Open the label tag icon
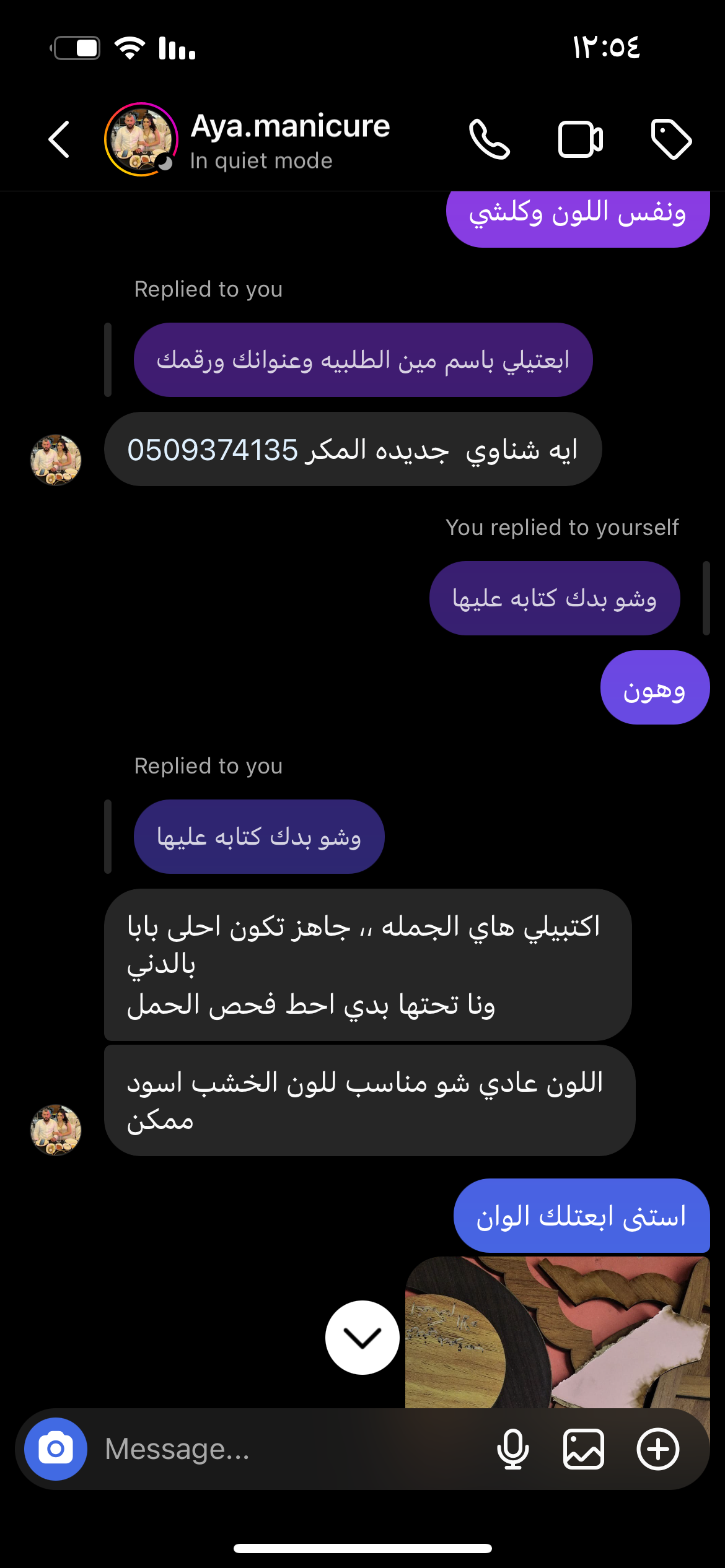 [671, 140]
